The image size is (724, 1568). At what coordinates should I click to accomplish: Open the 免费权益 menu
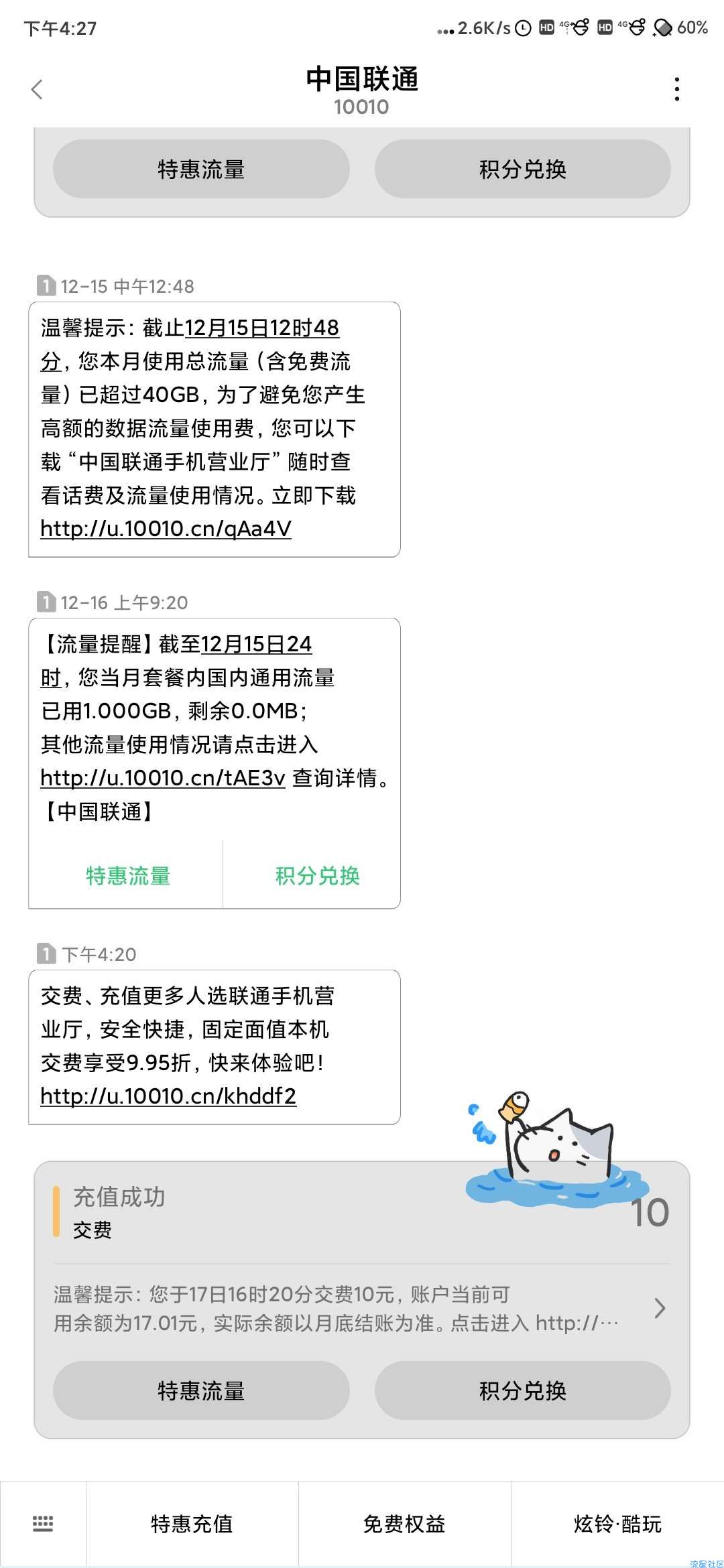404,1524
